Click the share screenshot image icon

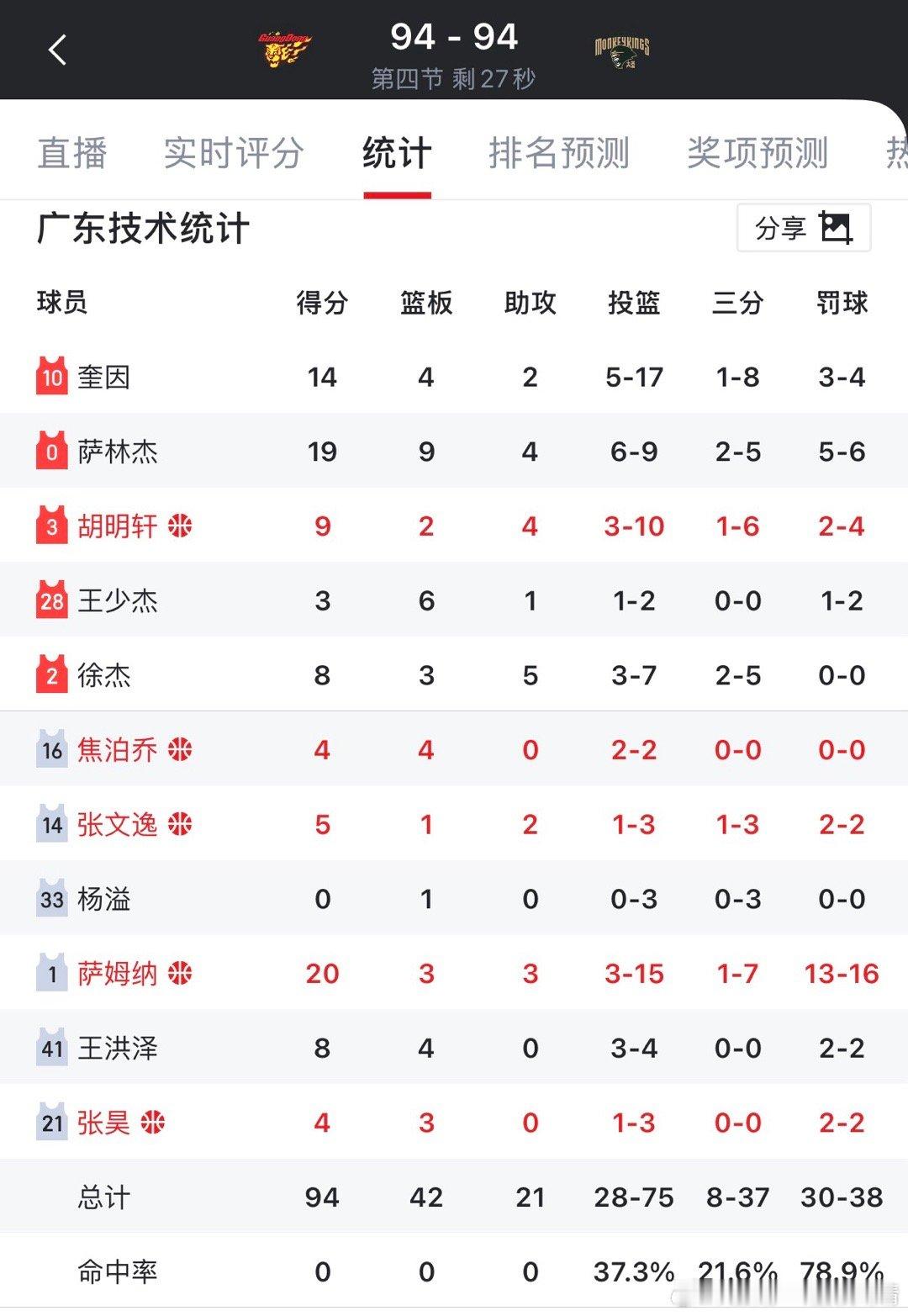[x=835, y=227]
